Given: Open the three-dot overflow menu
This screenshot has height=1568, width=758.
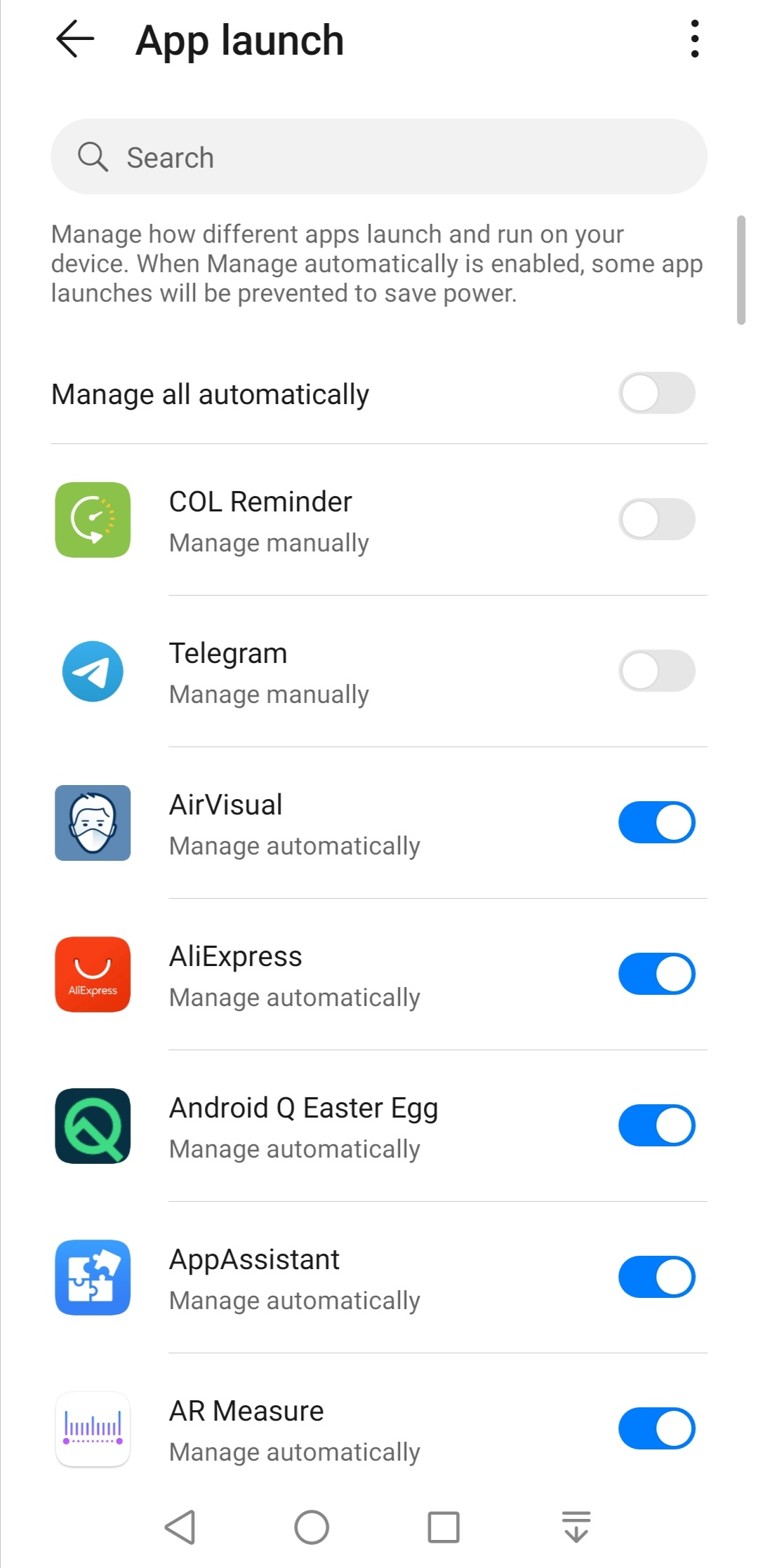Looking at the screenshot, I should click(x=694, y=40).
